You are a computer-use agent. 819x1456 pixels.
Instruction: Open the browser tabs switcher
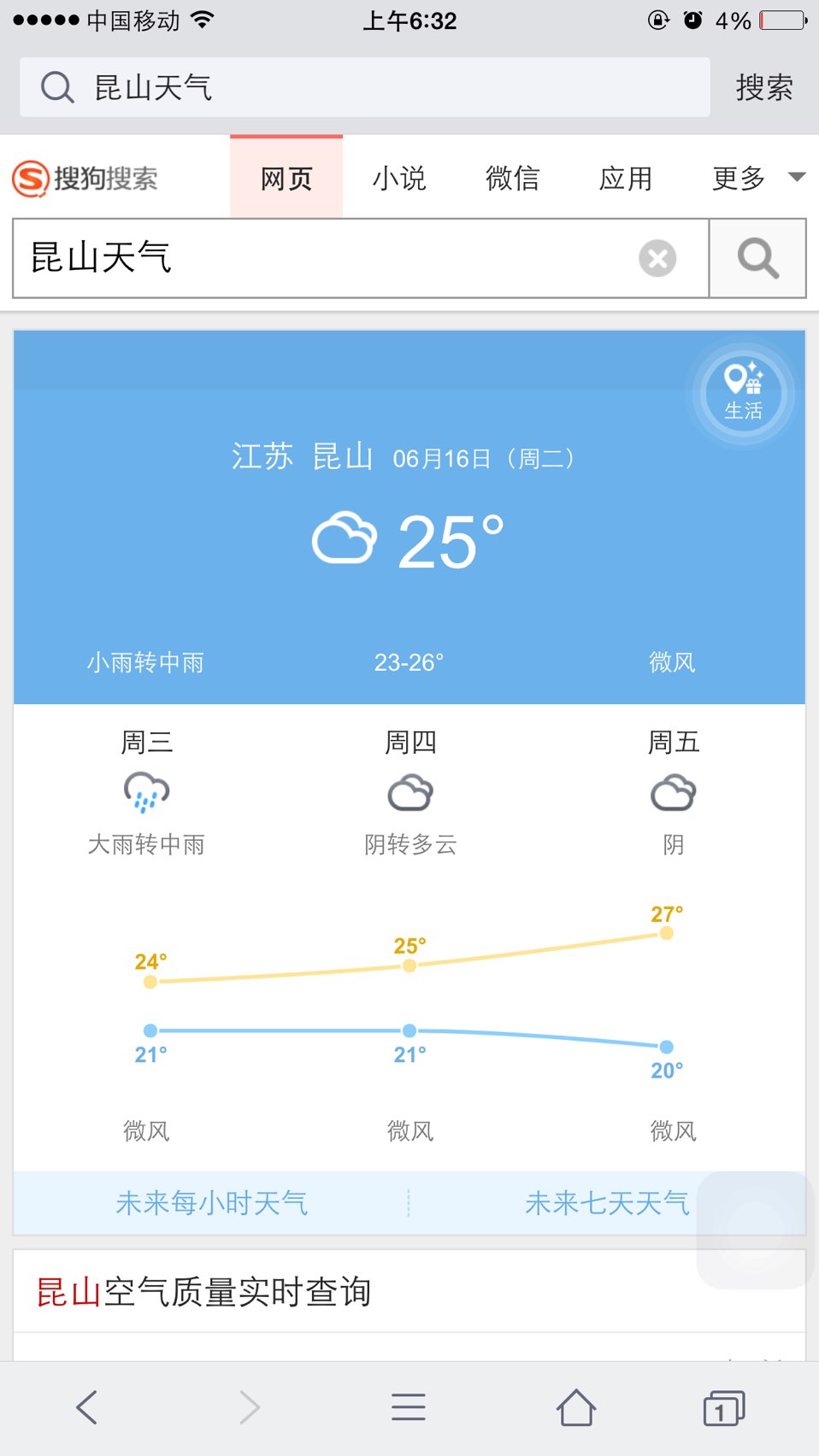pos(723,1407)
